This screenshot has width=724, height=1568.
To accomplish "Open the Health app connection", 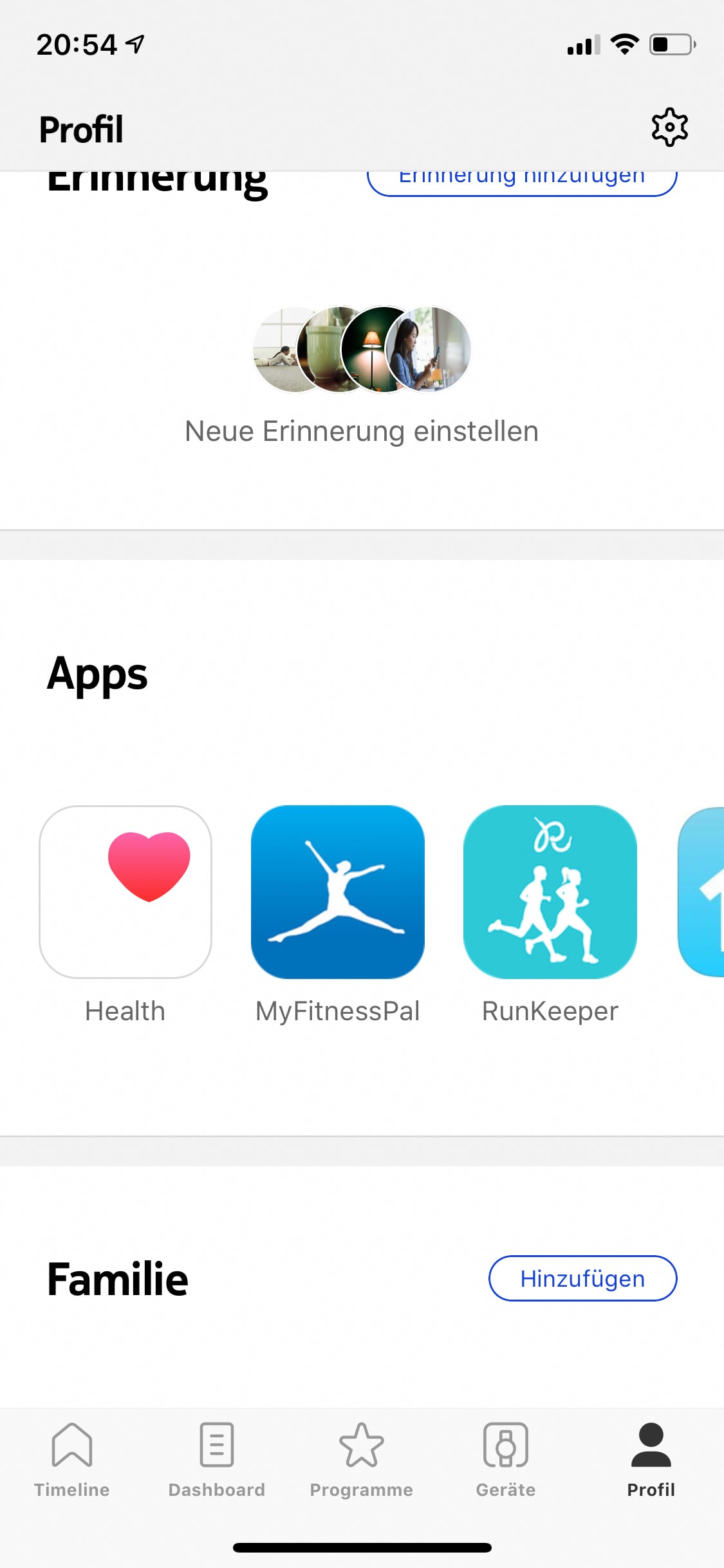I will (x=125, y=892).
